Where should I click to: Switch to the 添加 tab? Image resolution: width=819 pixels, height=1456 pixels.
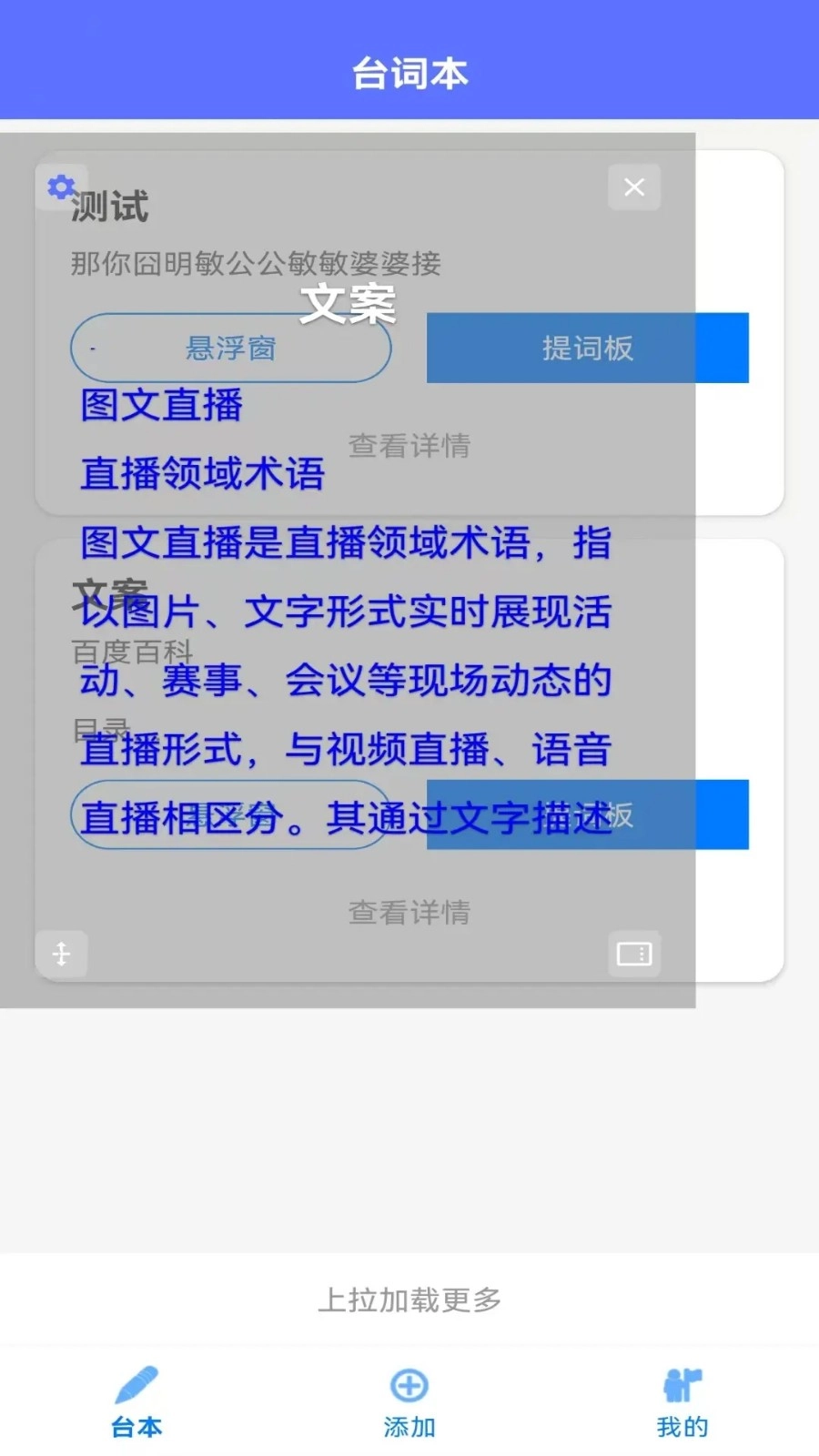pos(409,1401)
